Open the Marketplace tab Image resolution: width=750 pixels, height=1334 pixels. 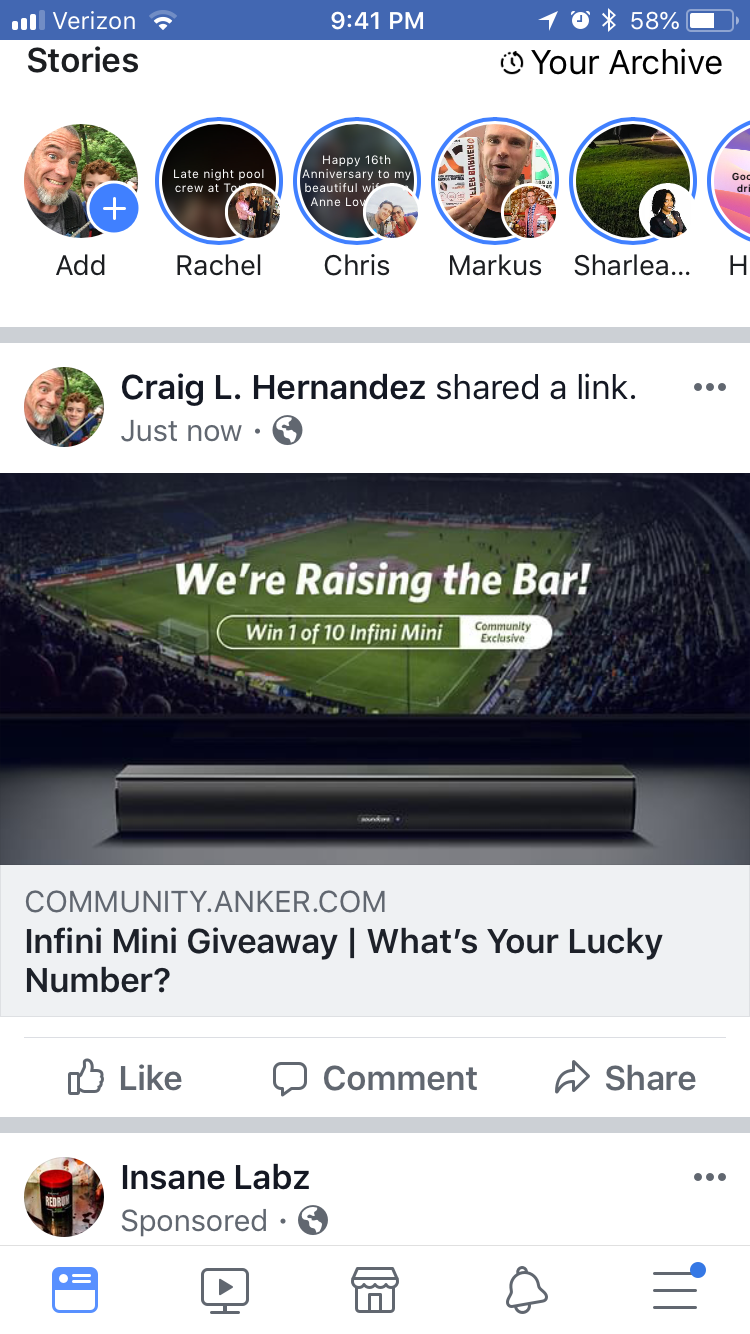(375, 1289)
